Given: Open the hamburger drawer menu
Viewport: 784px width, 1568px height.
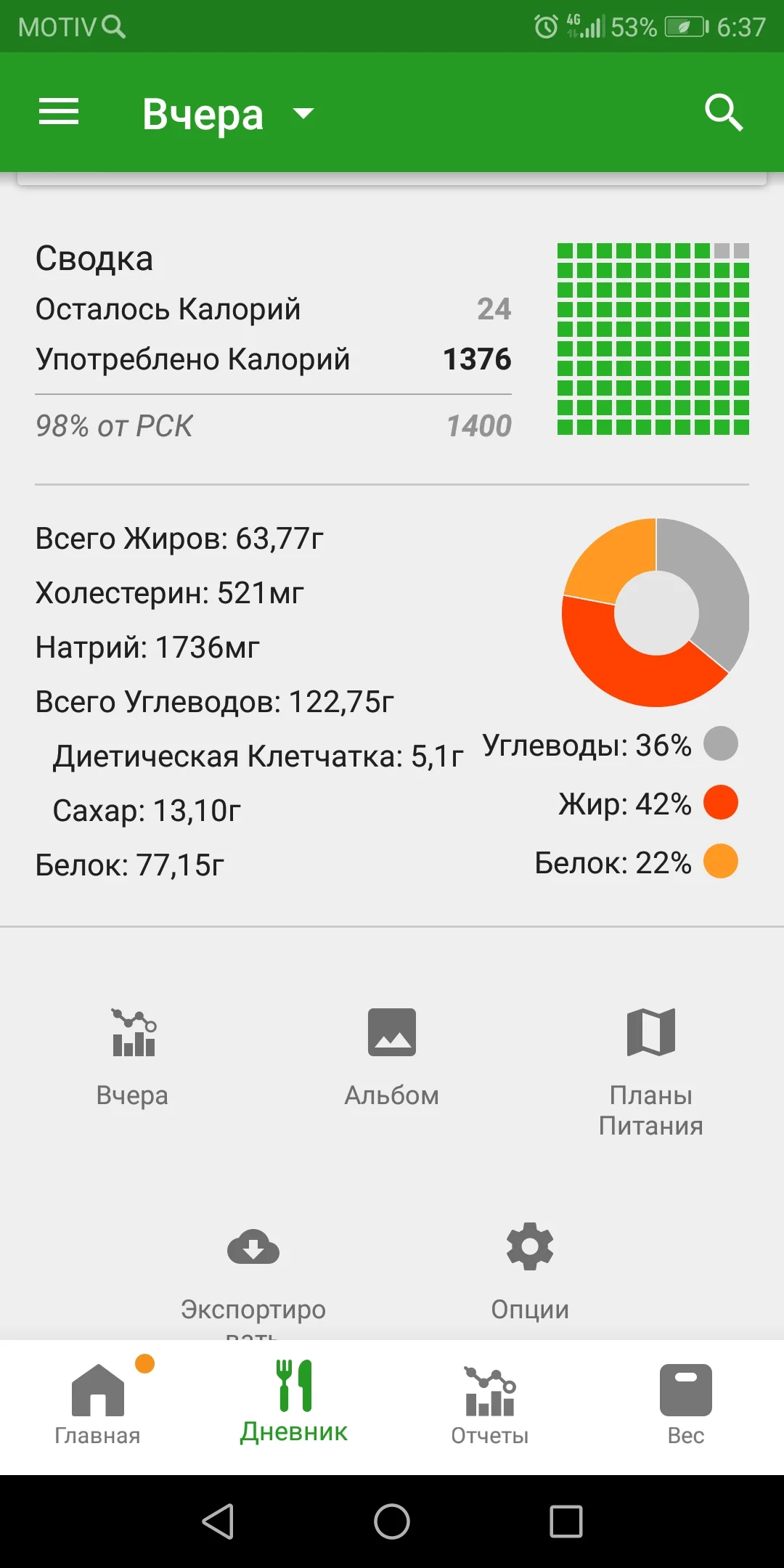Looking at the screenshot, I should (x=59, y=113).
